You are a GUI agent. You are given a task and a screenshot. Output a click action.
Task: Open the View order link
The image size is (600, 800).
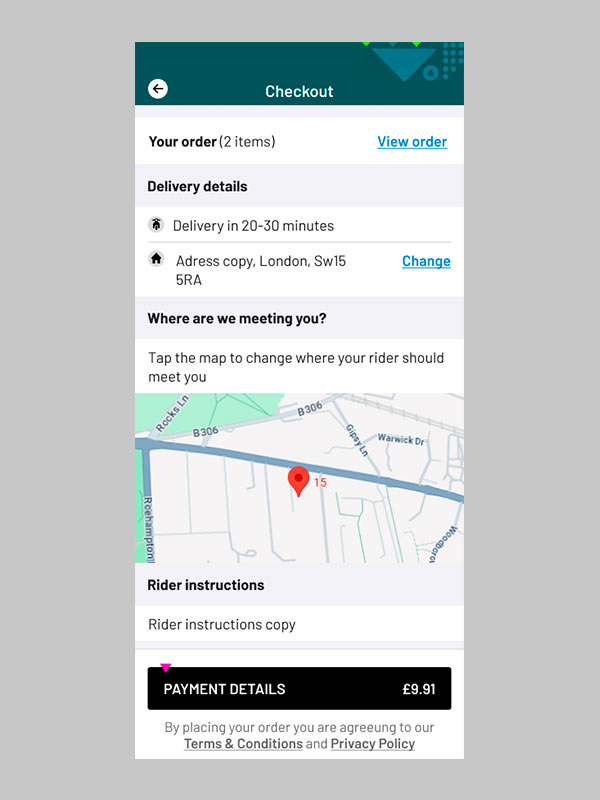tap(412, 142)
